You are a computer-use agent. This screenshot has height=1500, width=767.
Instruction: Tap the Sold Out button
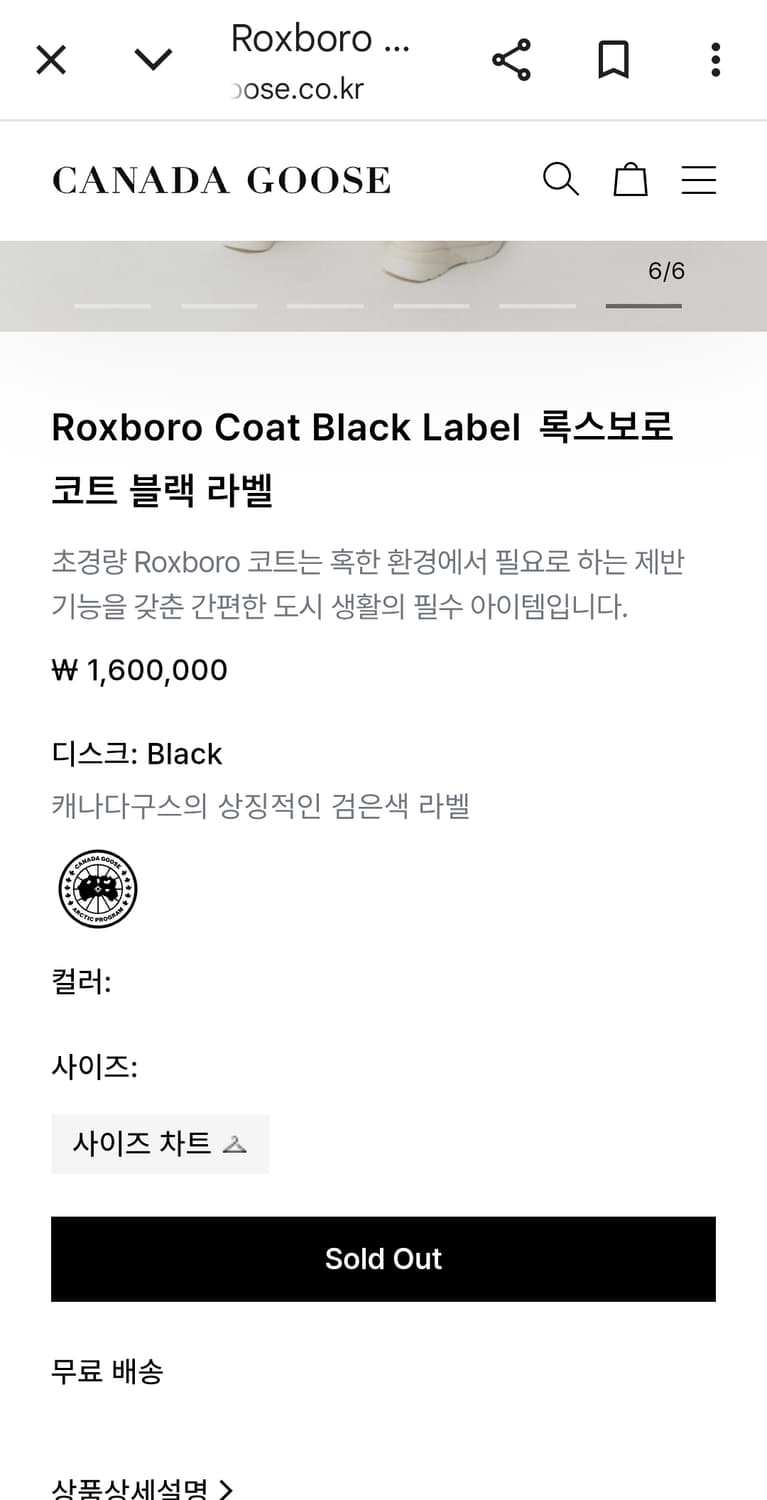click(383, 1259)
